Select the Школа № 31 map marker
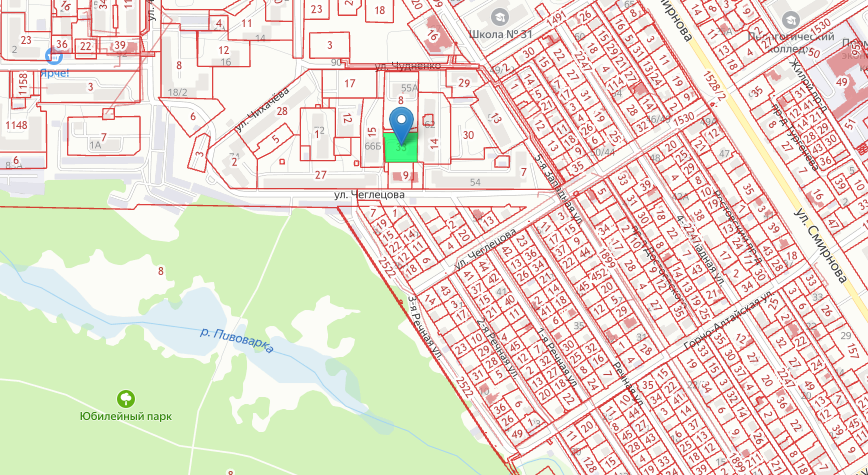This screenshot has width=868, height=475. coord(499,17)
